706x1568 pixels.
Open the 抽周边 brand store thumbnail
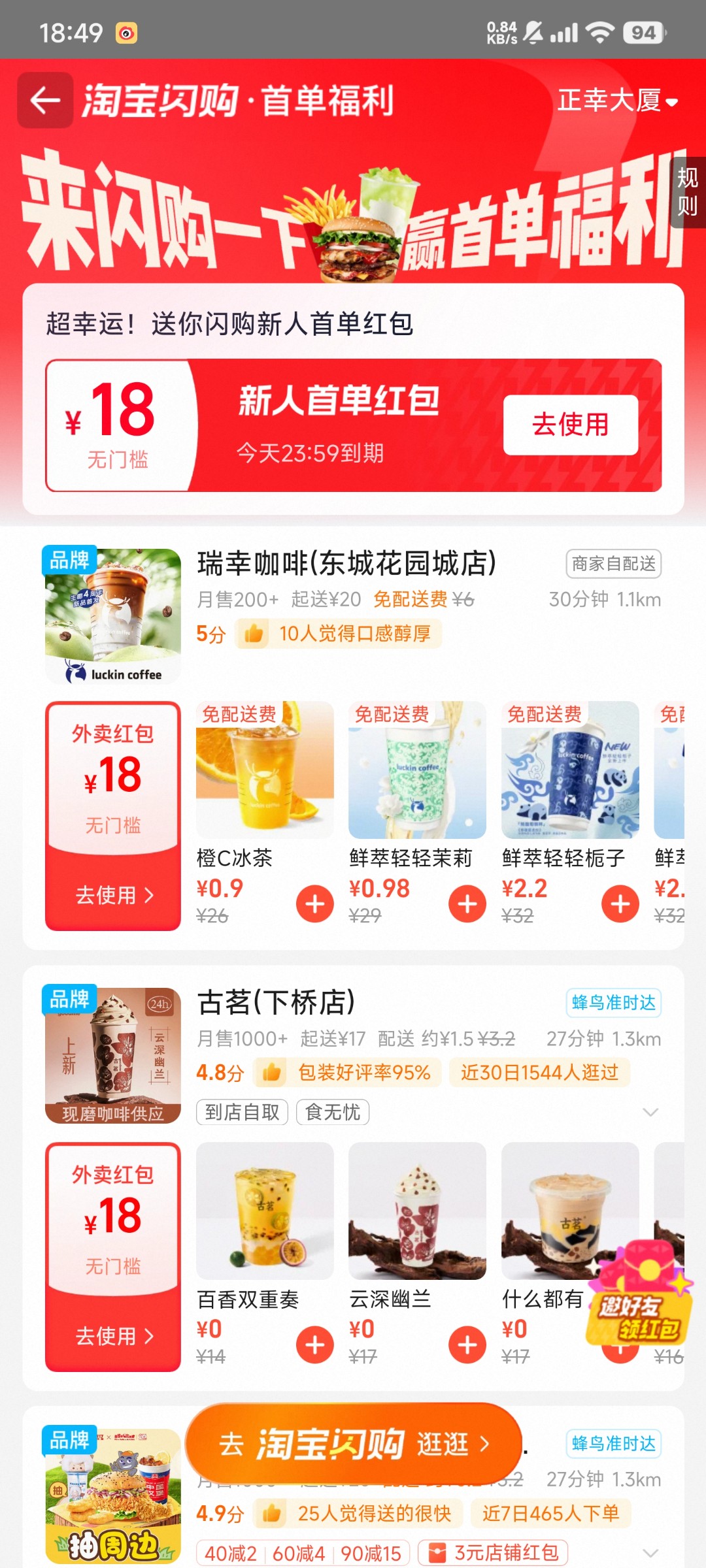click(x=113, y=1496)
